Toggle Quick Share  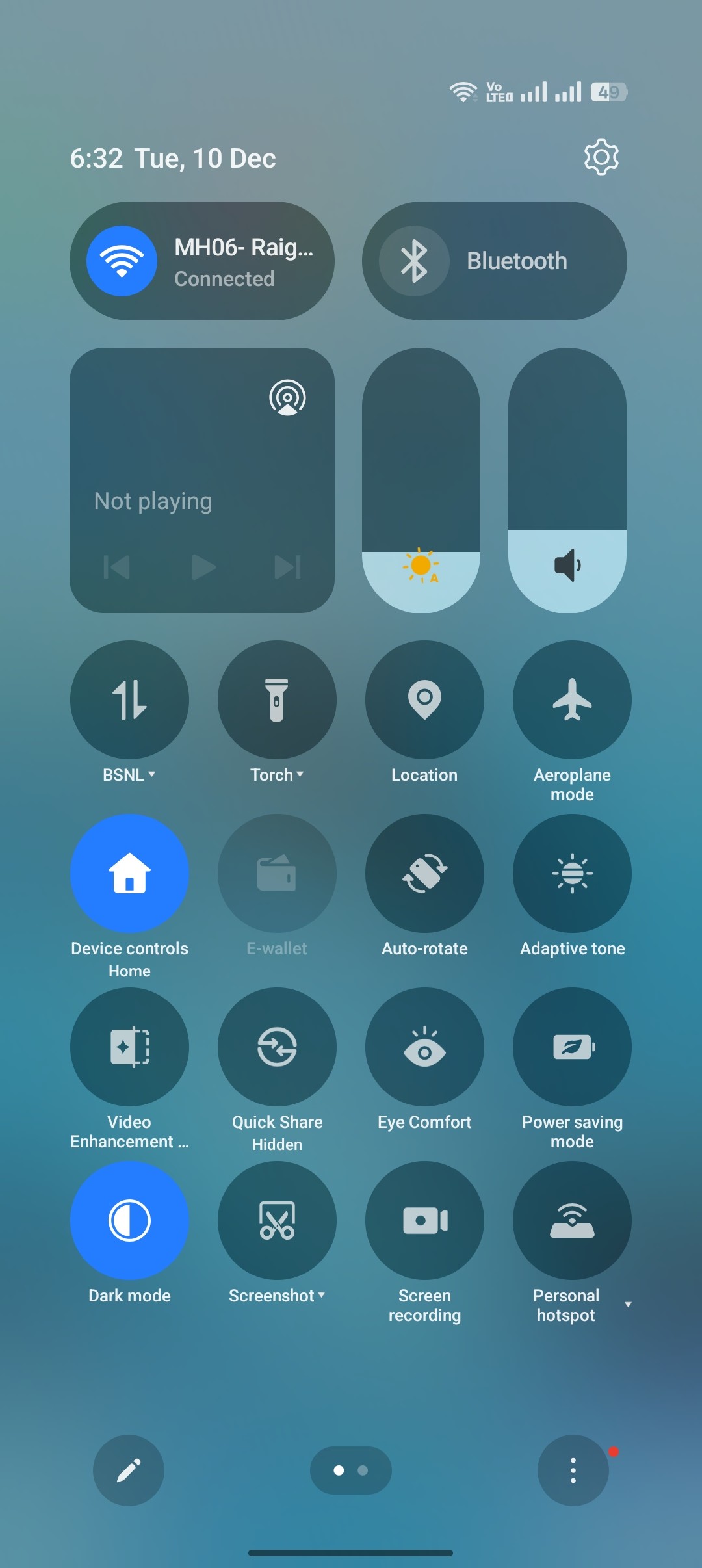277,1047
